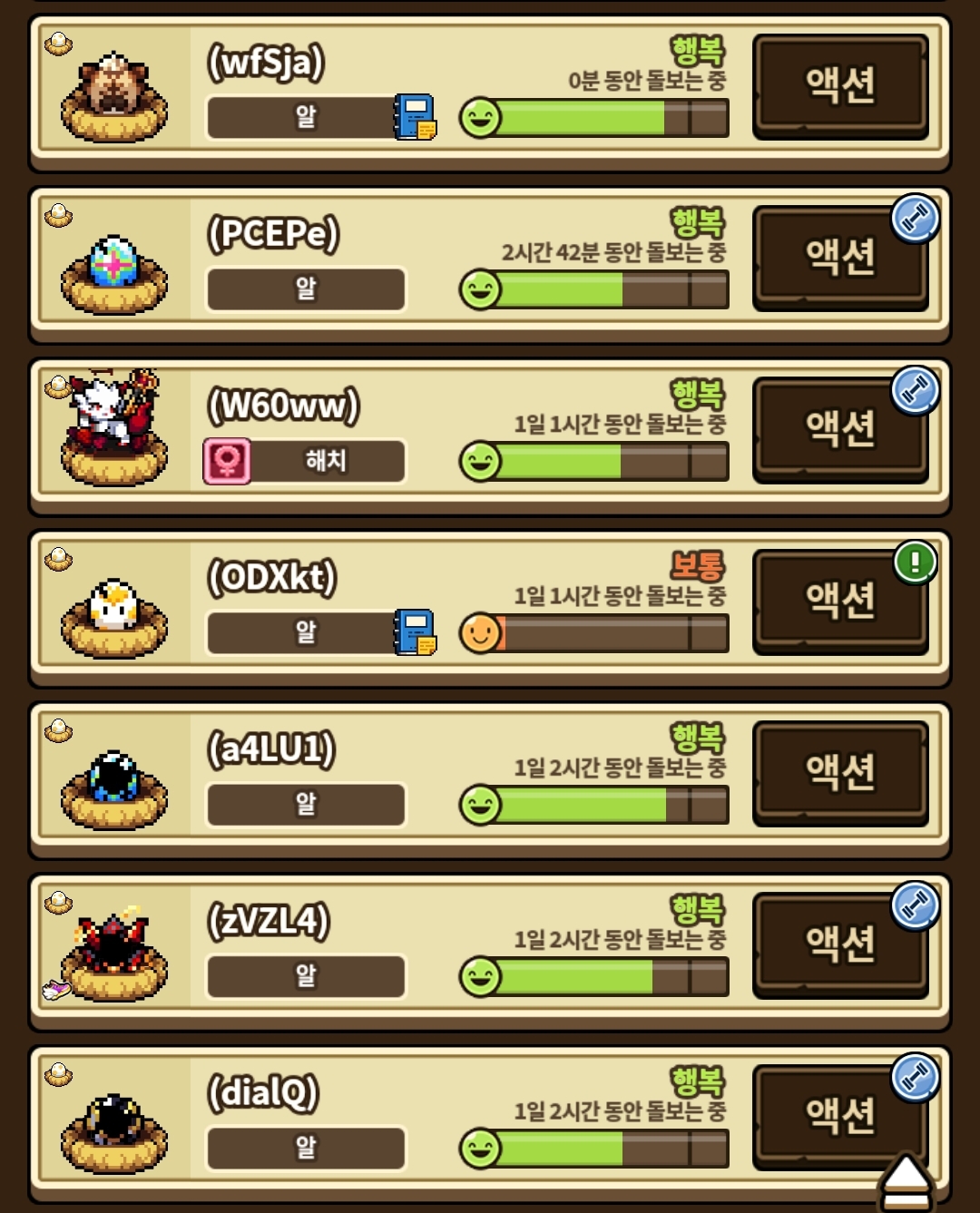The height and width of the screenshot is (1213, 980).
Task: Tap the green alert badge on ODXkt
Action: tap(915, 562)
